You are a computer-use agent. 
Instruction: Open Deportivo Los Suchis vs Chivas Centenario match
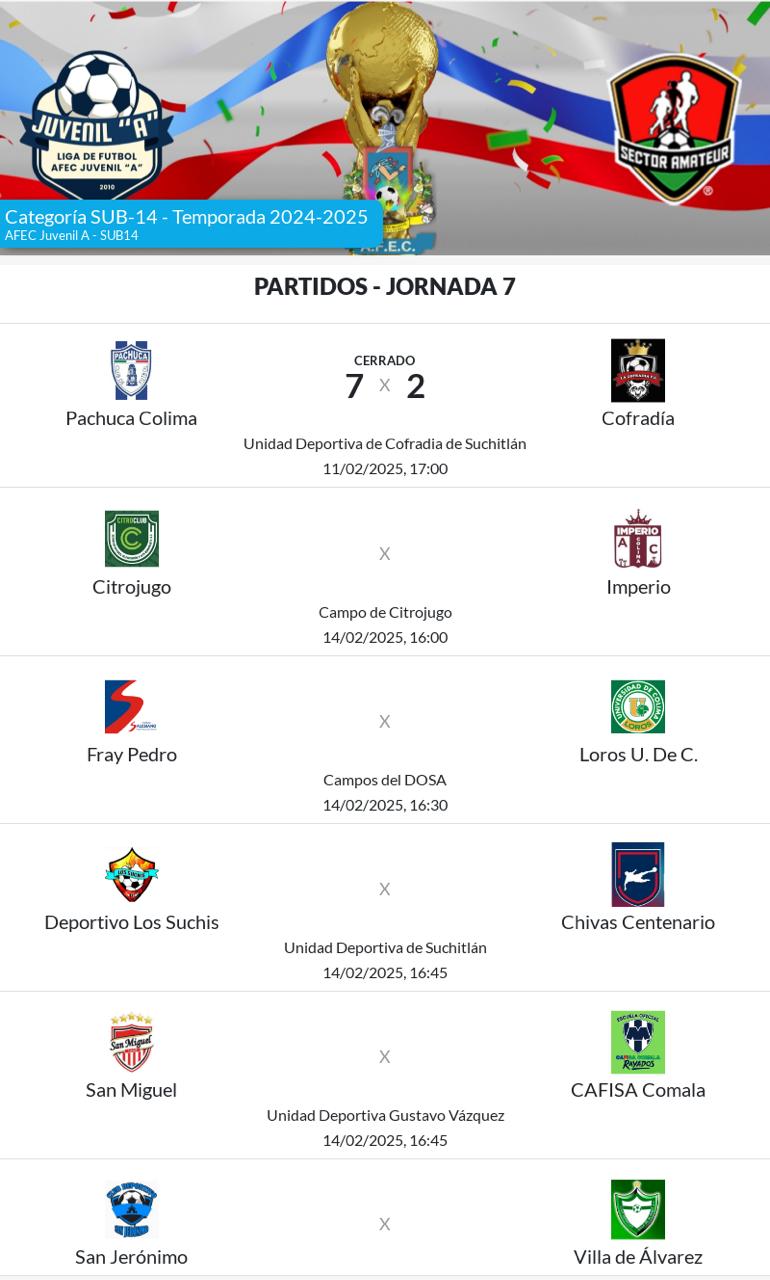[x=385, y=908]
